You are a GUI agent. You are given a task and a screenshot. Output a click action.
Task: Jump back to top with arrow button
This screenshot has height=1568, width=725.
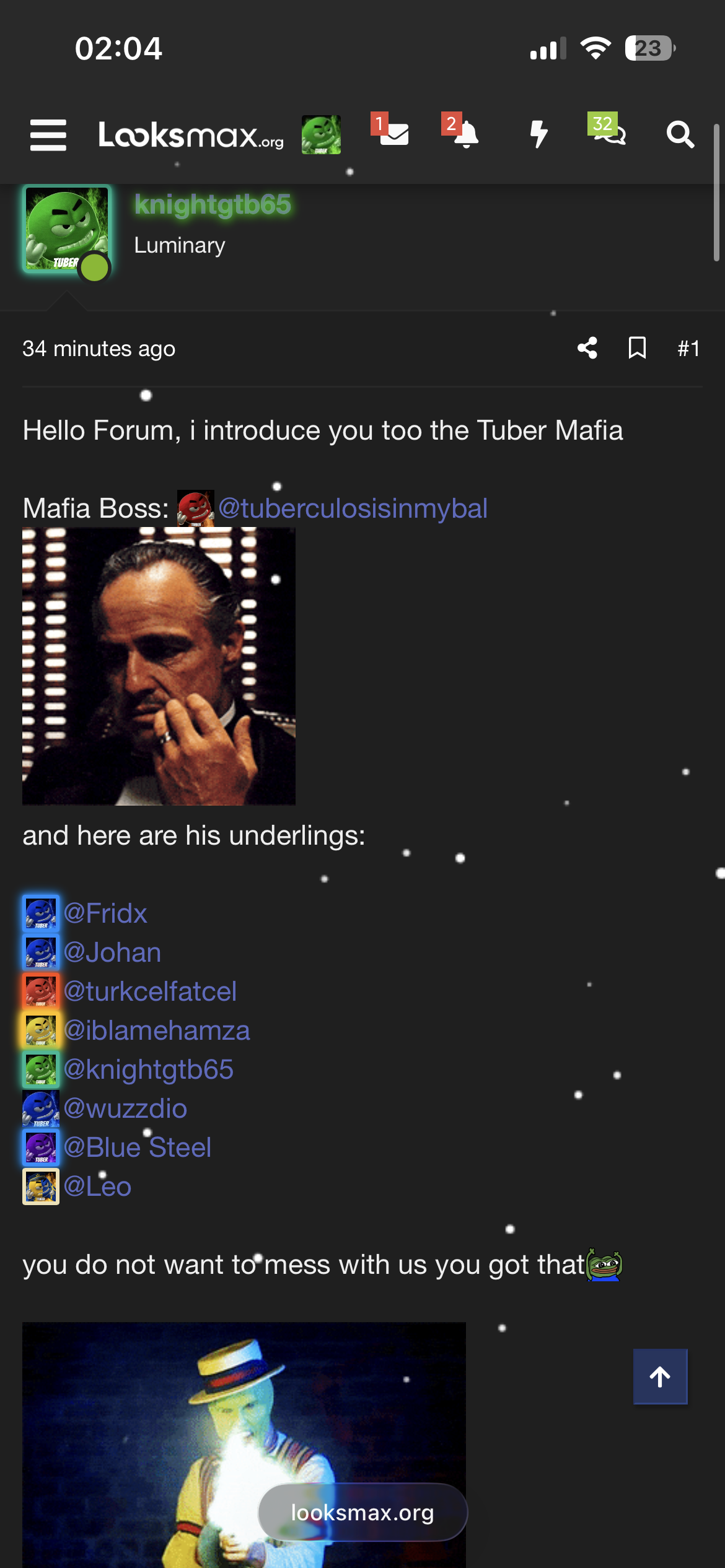click(x=660, y=1377)
